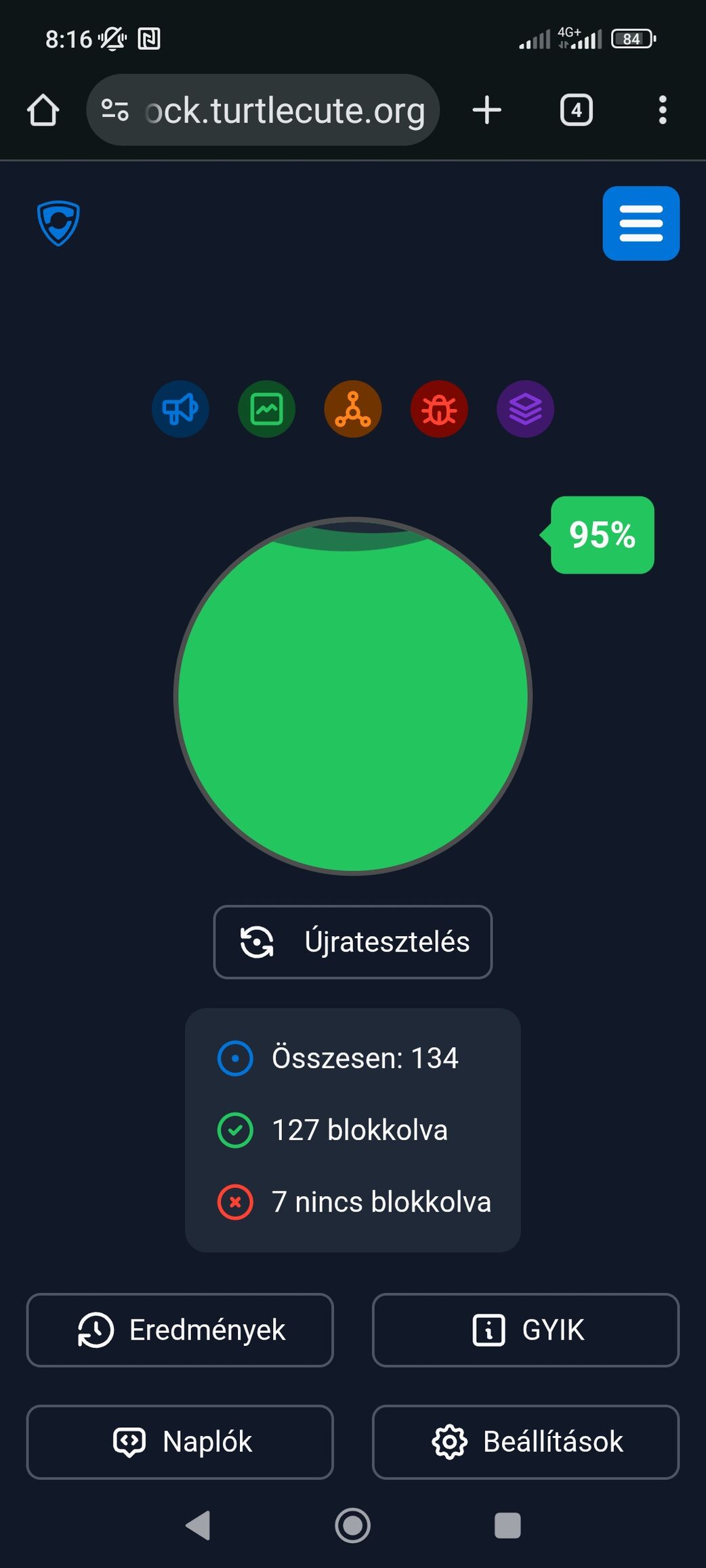Open Beállítások settings

point(525,1441)
